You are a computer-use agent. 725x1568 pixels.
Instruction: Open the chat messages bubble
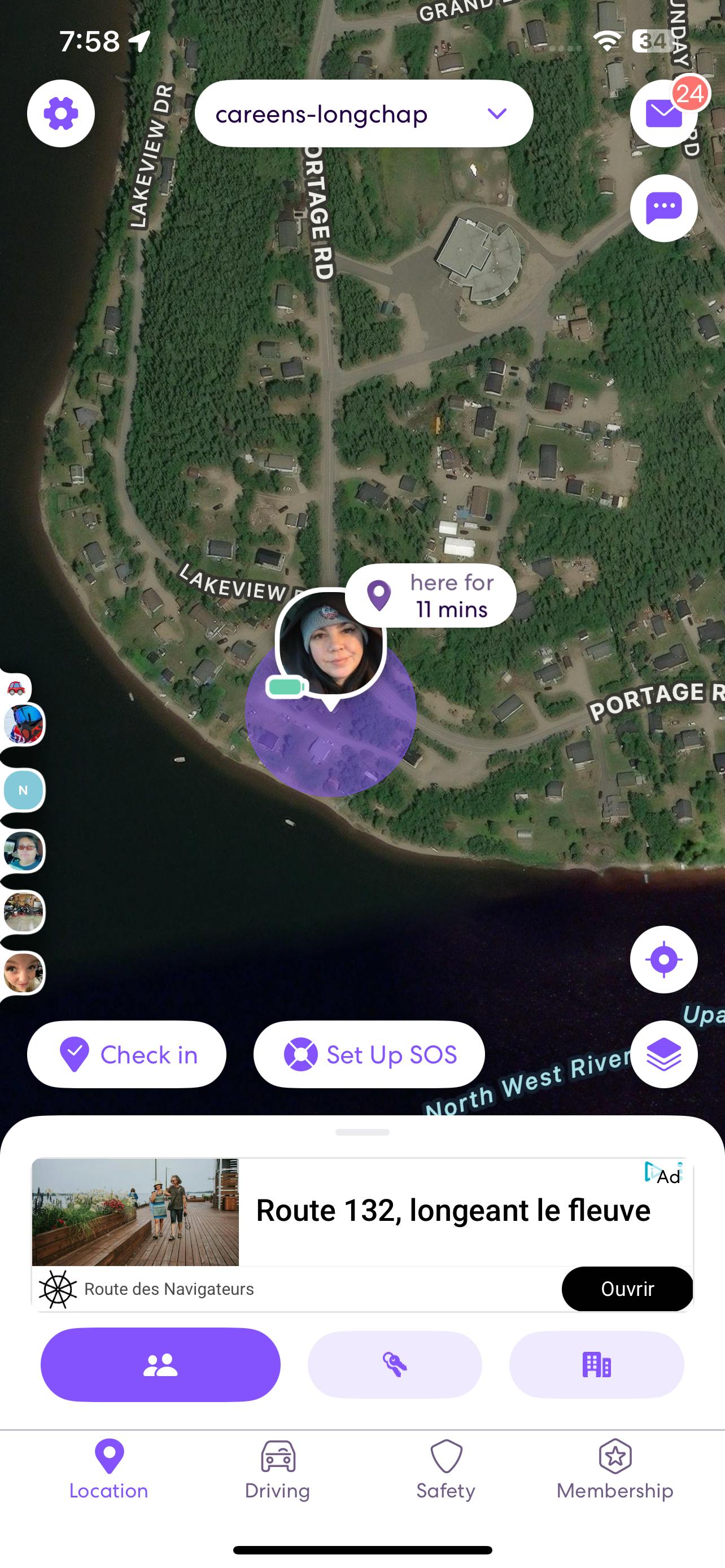point(663,208)
